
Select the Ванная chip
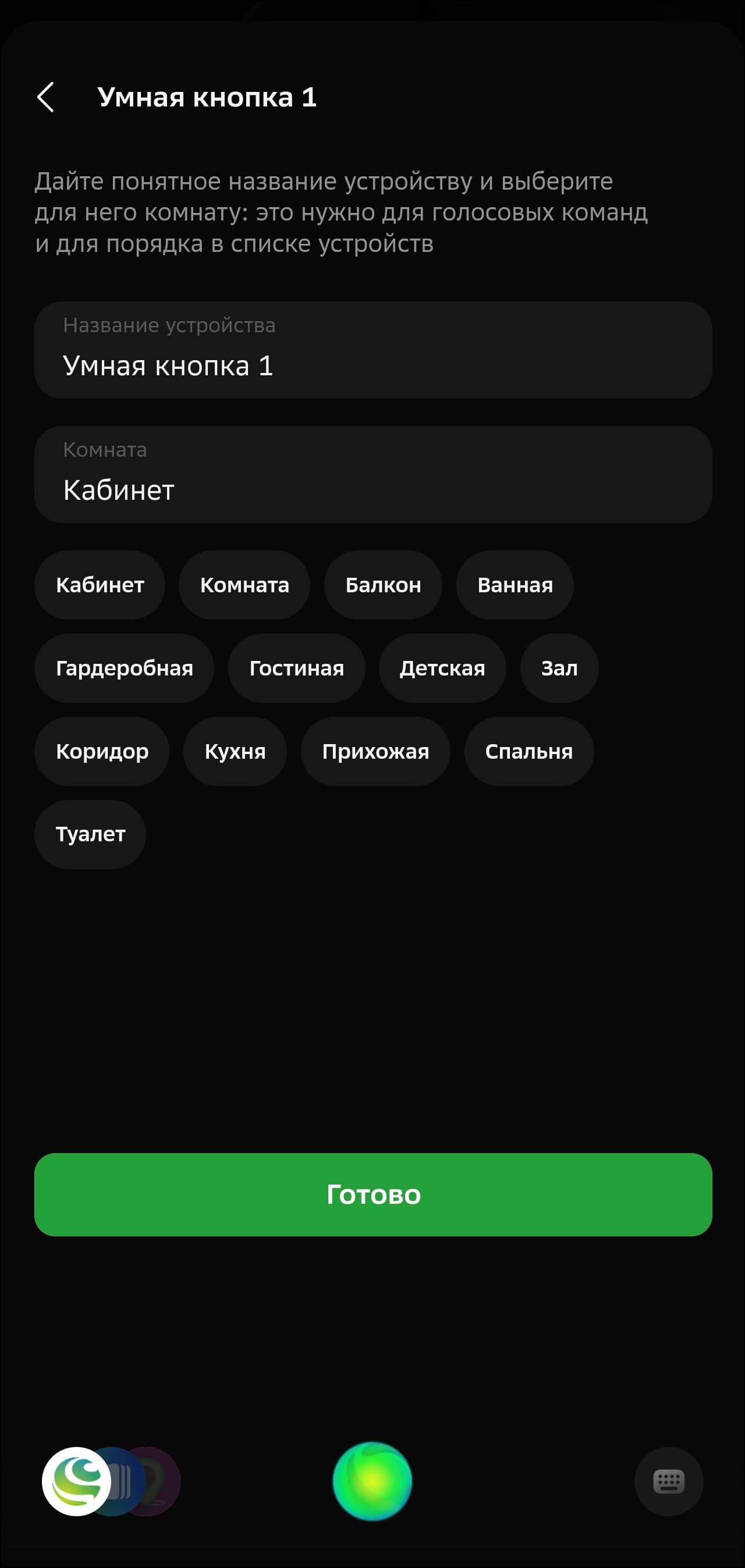[x=515, y=585]
